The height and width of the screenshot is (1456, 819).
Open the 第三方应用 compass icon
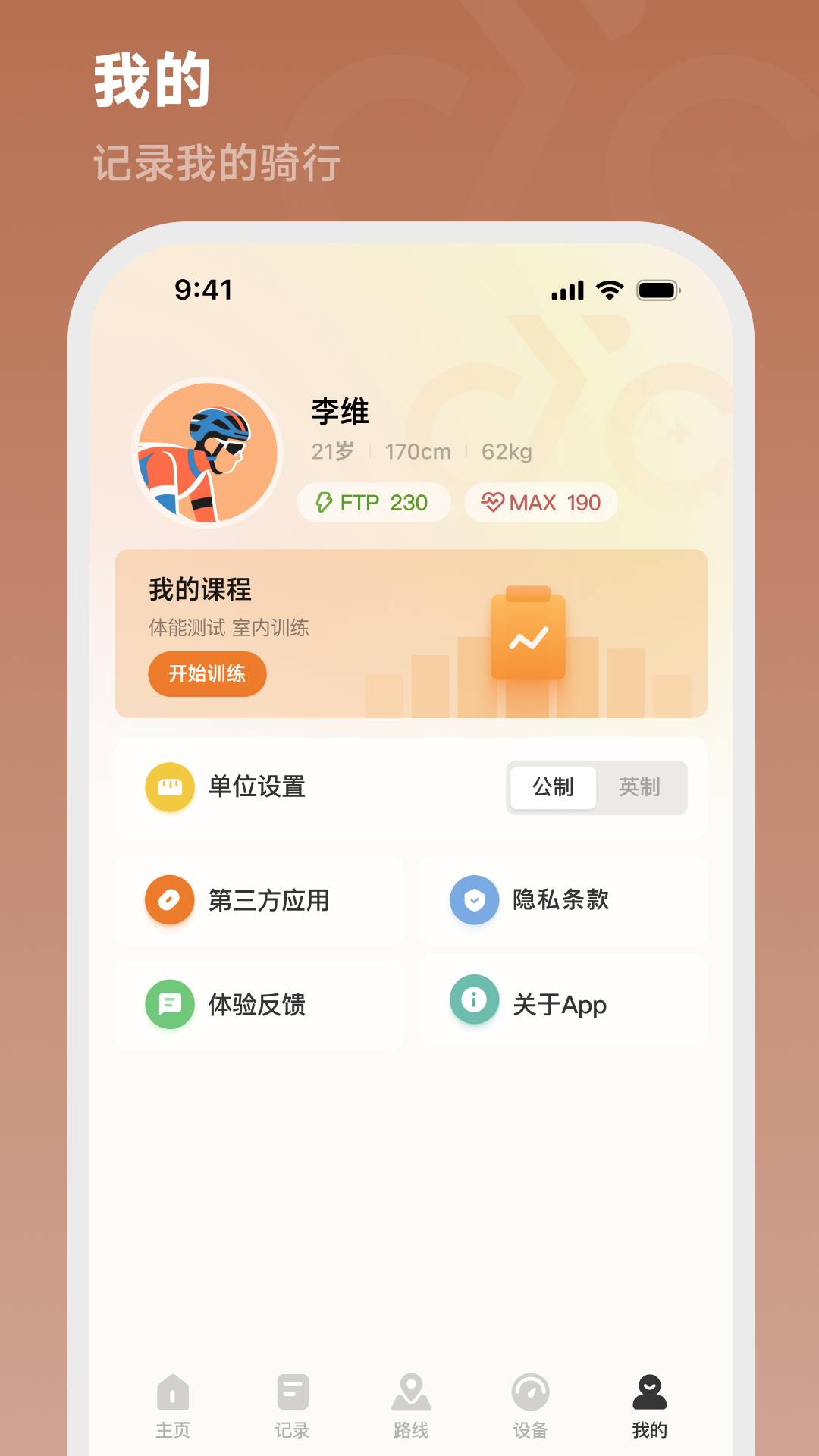tap(169, 901)
